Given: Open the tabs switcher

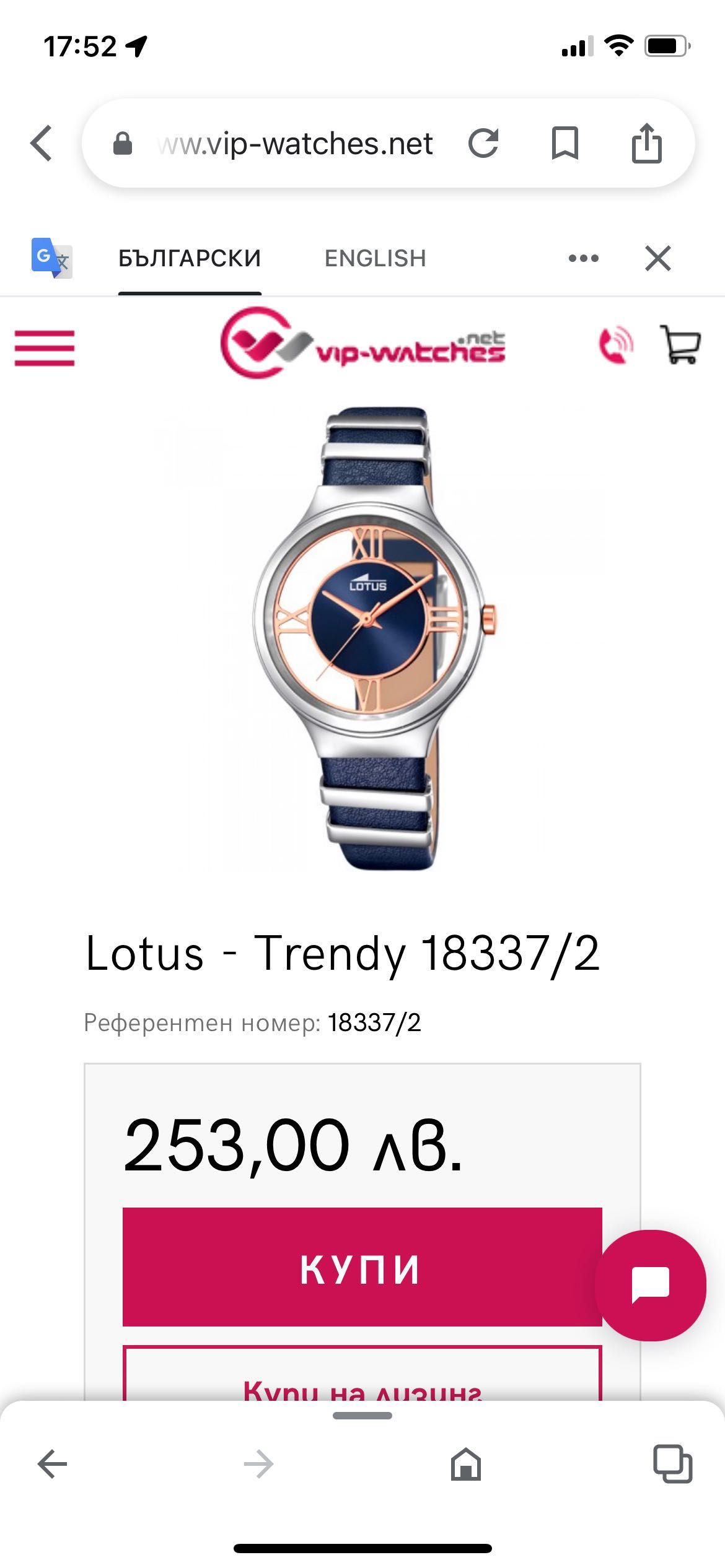Looking at the screenshot, I should tap(672, 1465).
